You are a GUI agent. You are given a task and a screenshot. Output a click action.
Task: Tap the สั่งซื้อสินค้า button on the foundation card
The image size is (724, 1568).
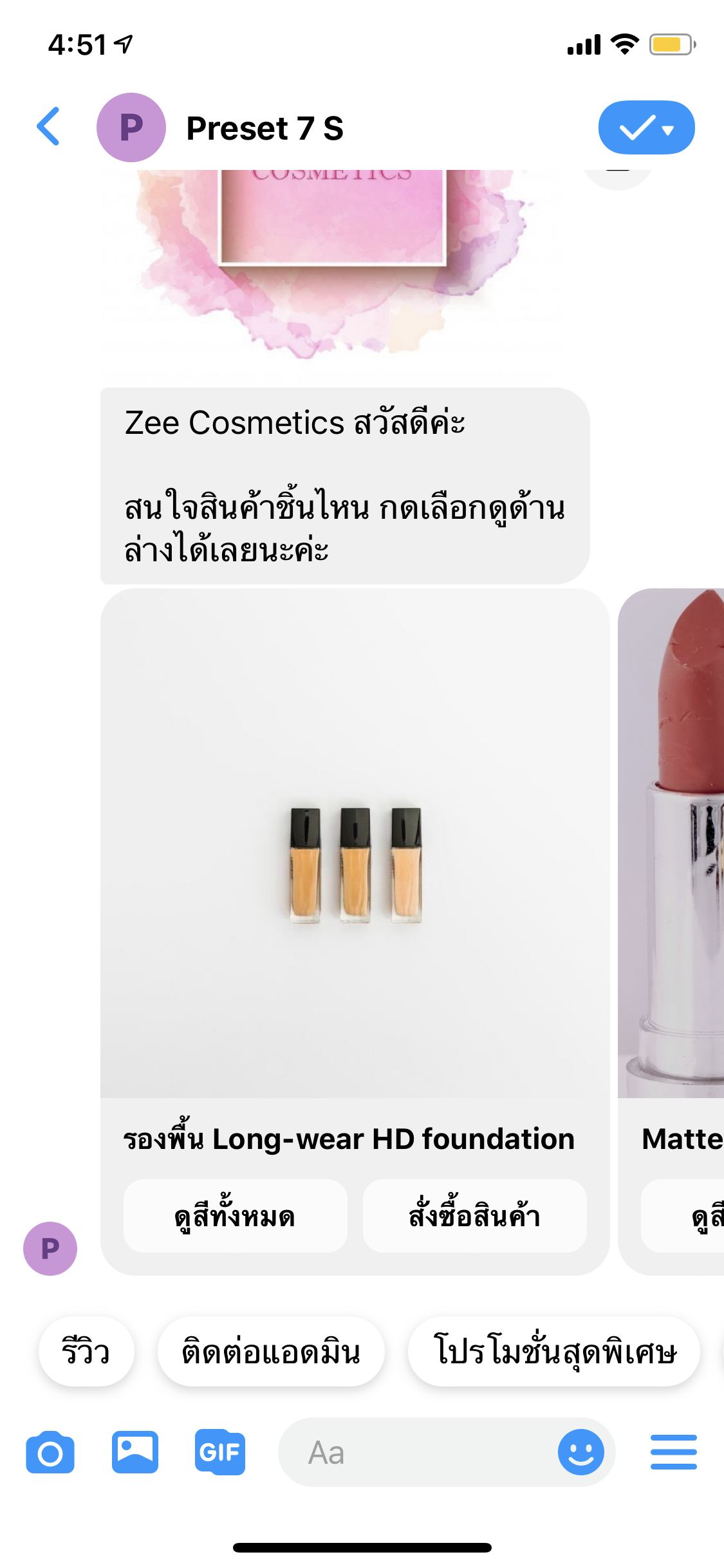[474, 1216]
